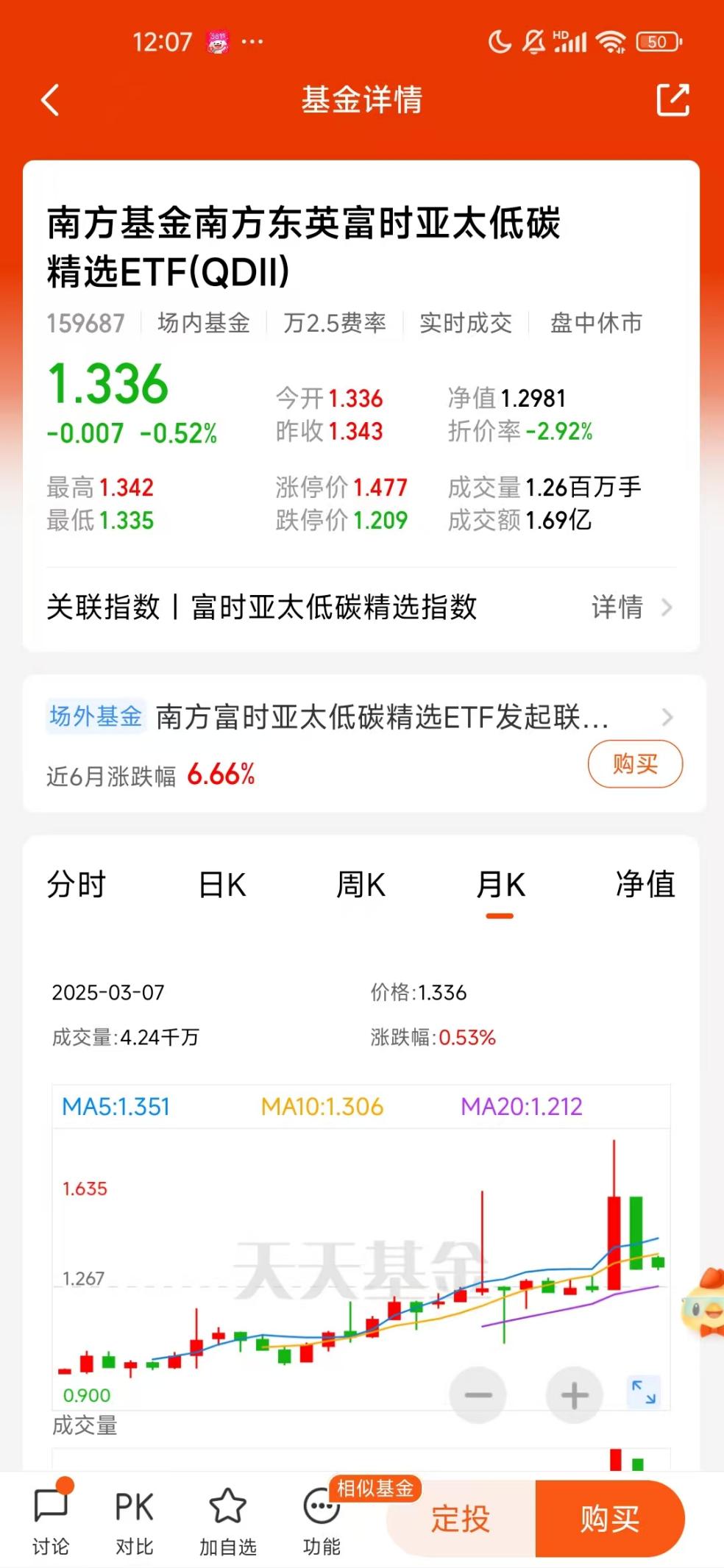Image resolution: width=724 pixels, height=1568 pixels.
Task: Tap the 相似基金 similar funds badge
Action: (375, 1484)
